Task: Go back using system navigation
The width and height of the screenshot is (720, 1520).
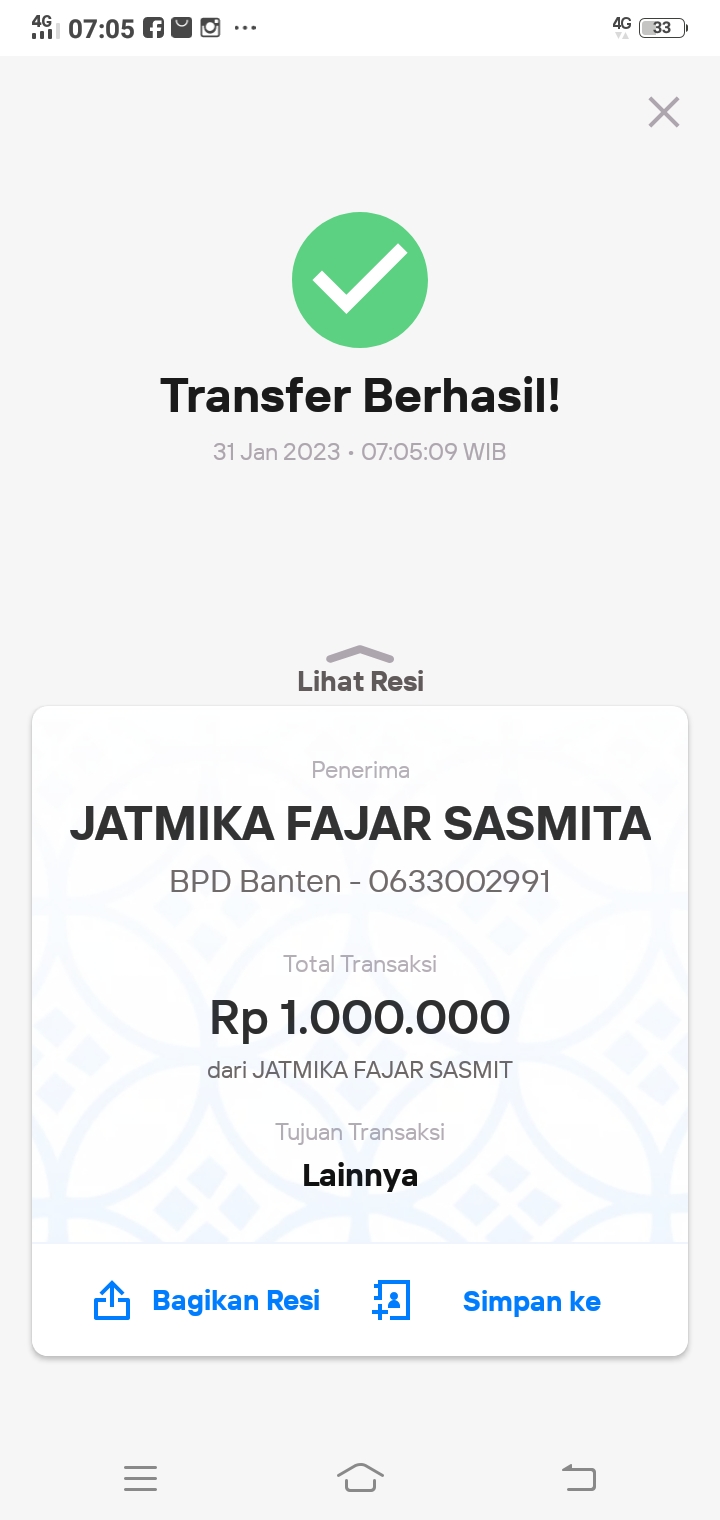Action: point(578,1477)
